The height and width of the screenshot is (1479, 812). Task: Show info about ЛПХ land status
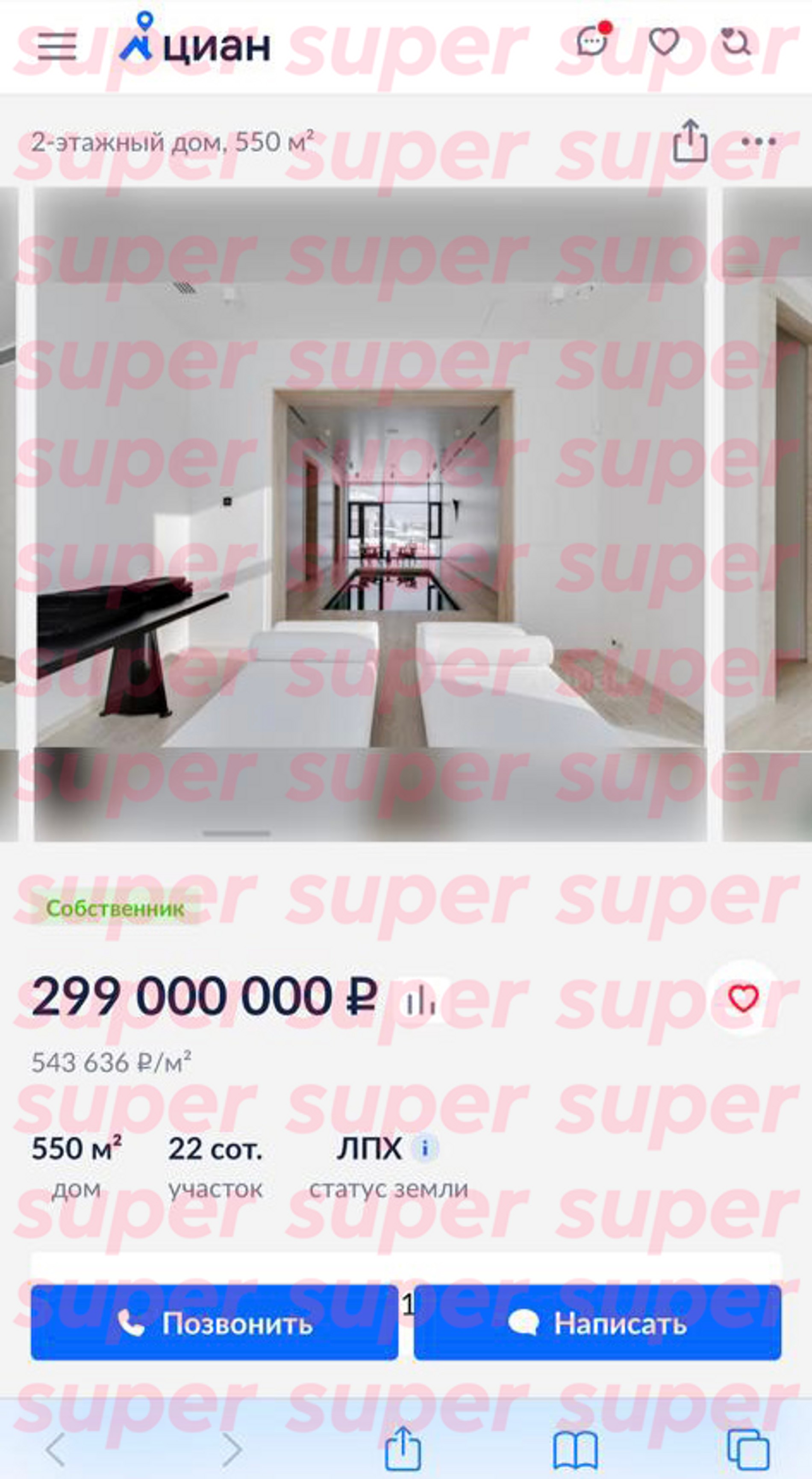tap(425, 1148)
